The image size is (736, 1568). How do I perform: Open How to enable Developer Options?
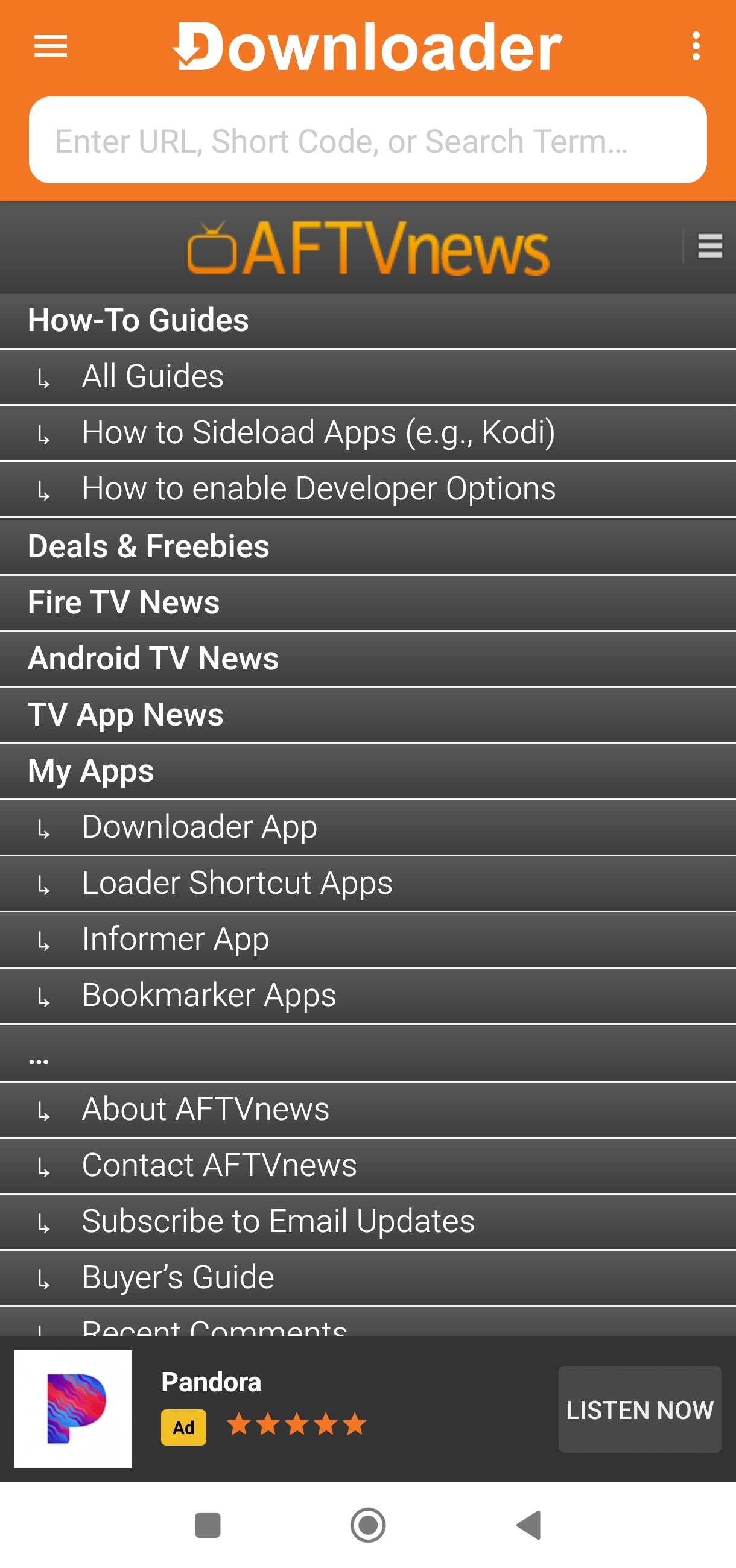pos(319,488)
